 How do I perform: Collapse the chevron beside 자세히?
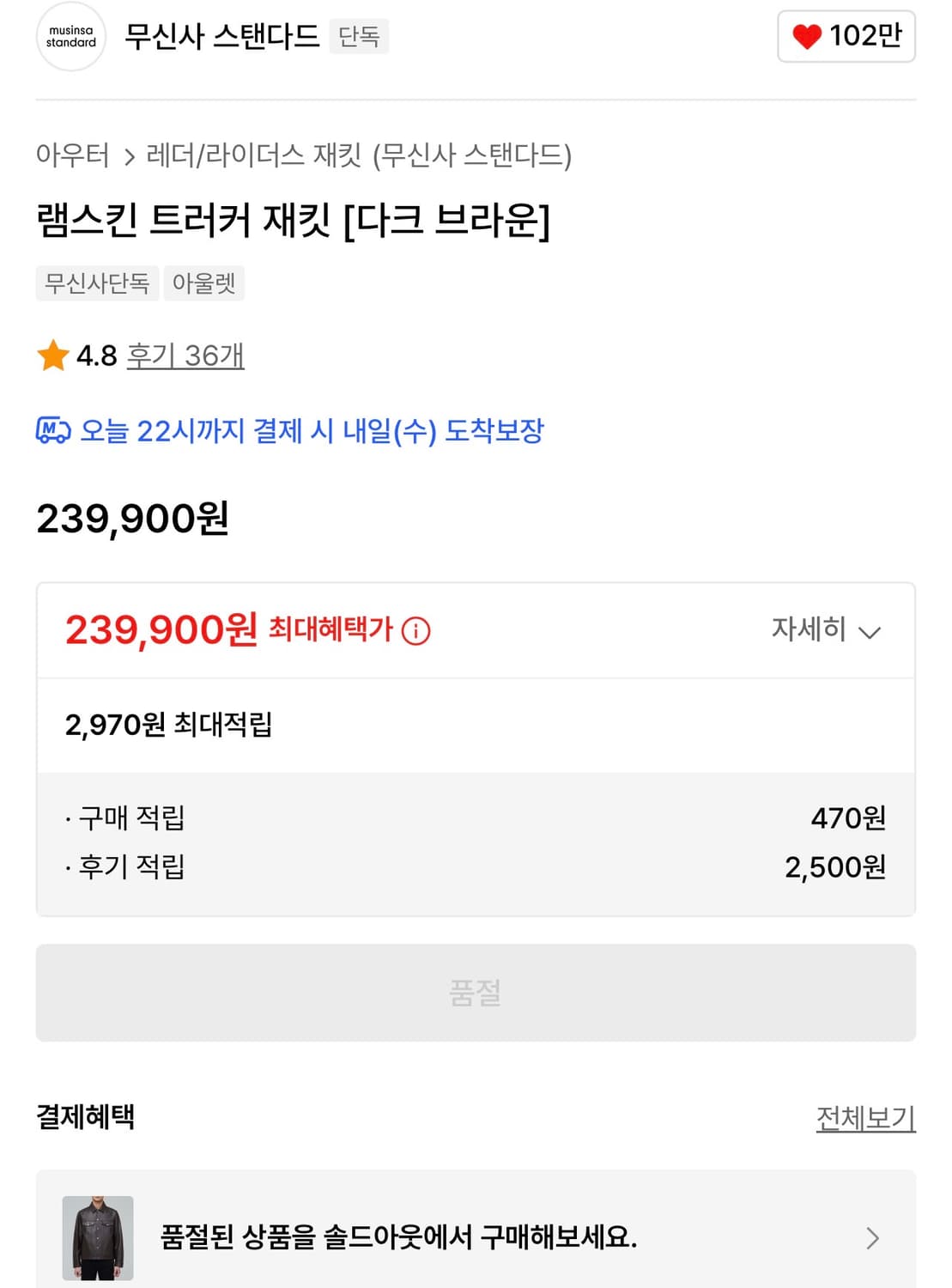pyautogui.click(x=870, y=631)
